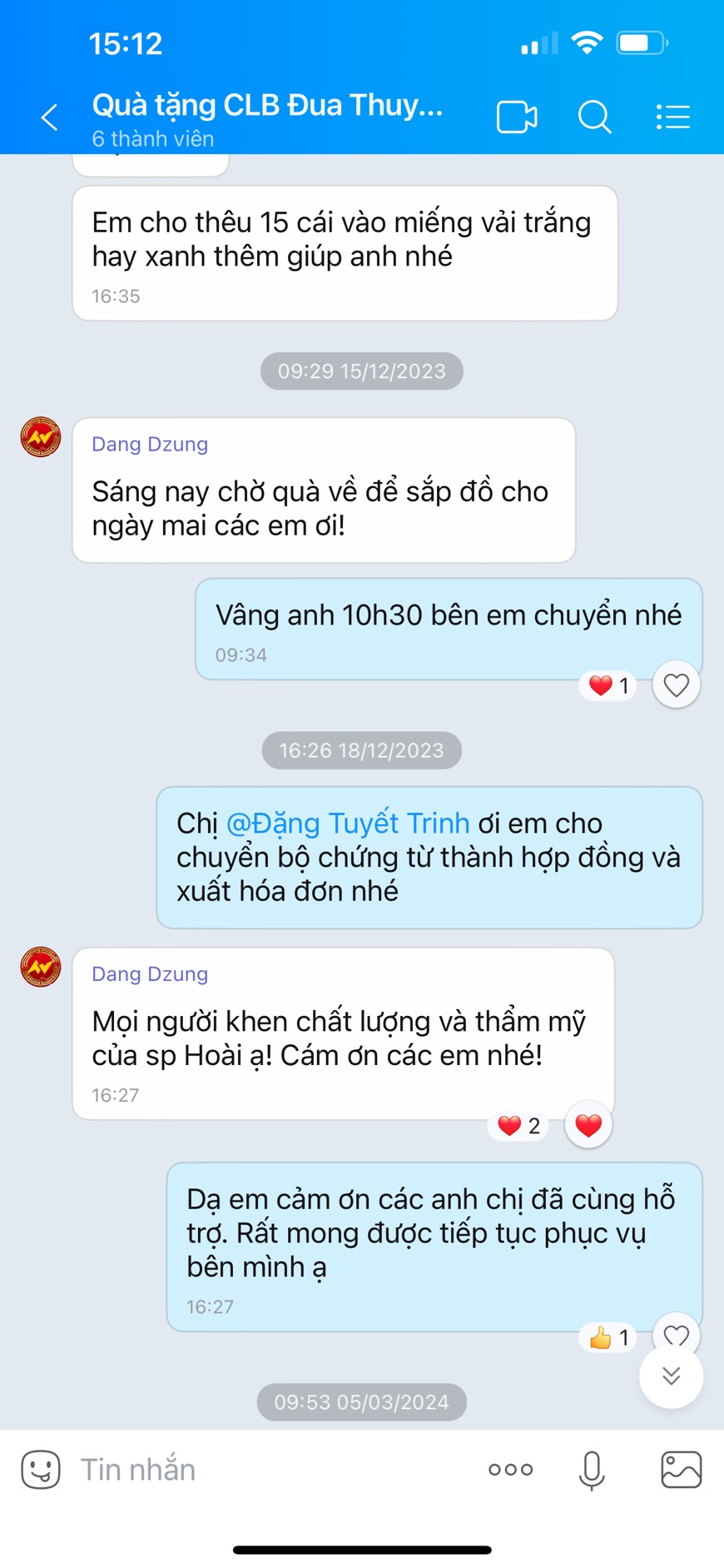Open the group options menu
The image size is (724, 1568).
click(672, 117)
